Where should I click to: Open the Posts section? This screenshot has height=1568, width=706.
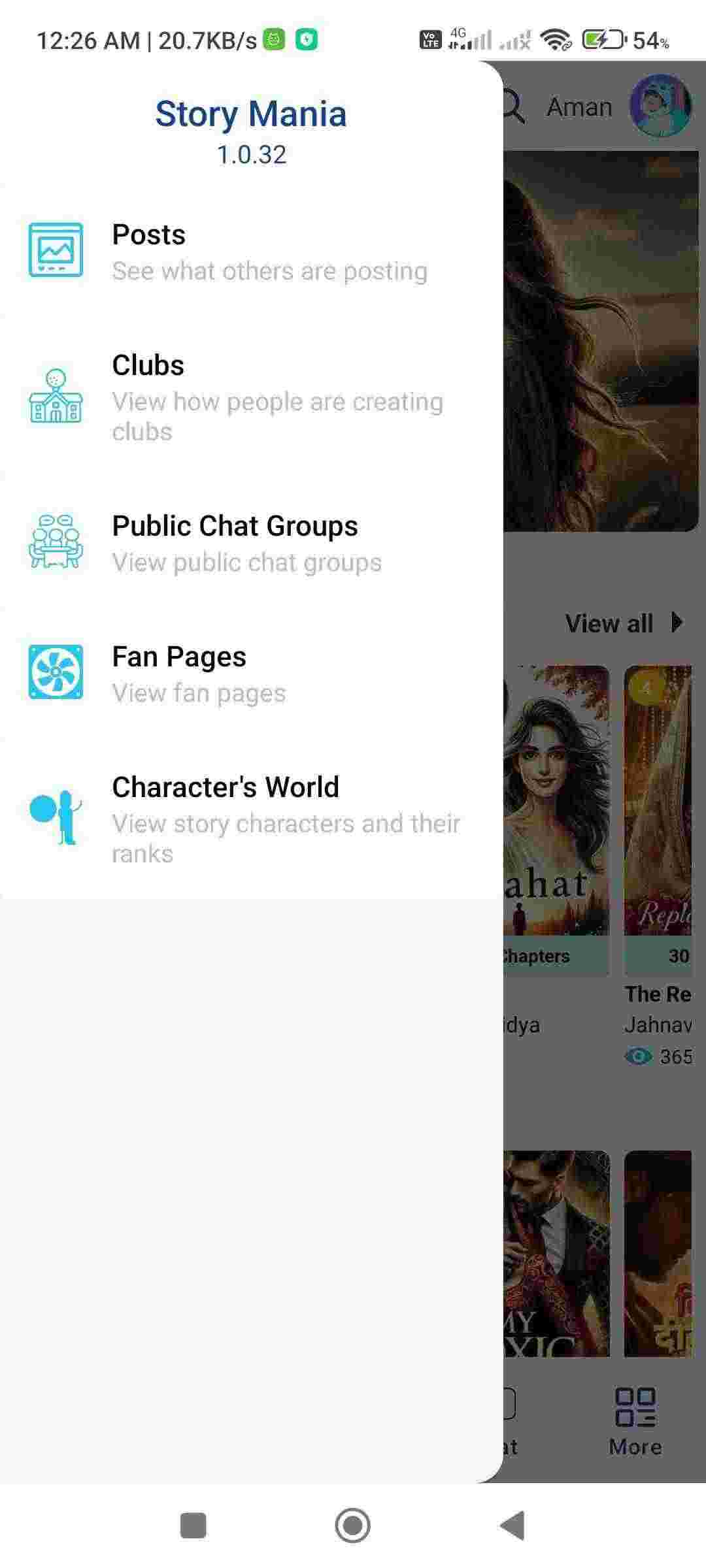tap(251, 252)
